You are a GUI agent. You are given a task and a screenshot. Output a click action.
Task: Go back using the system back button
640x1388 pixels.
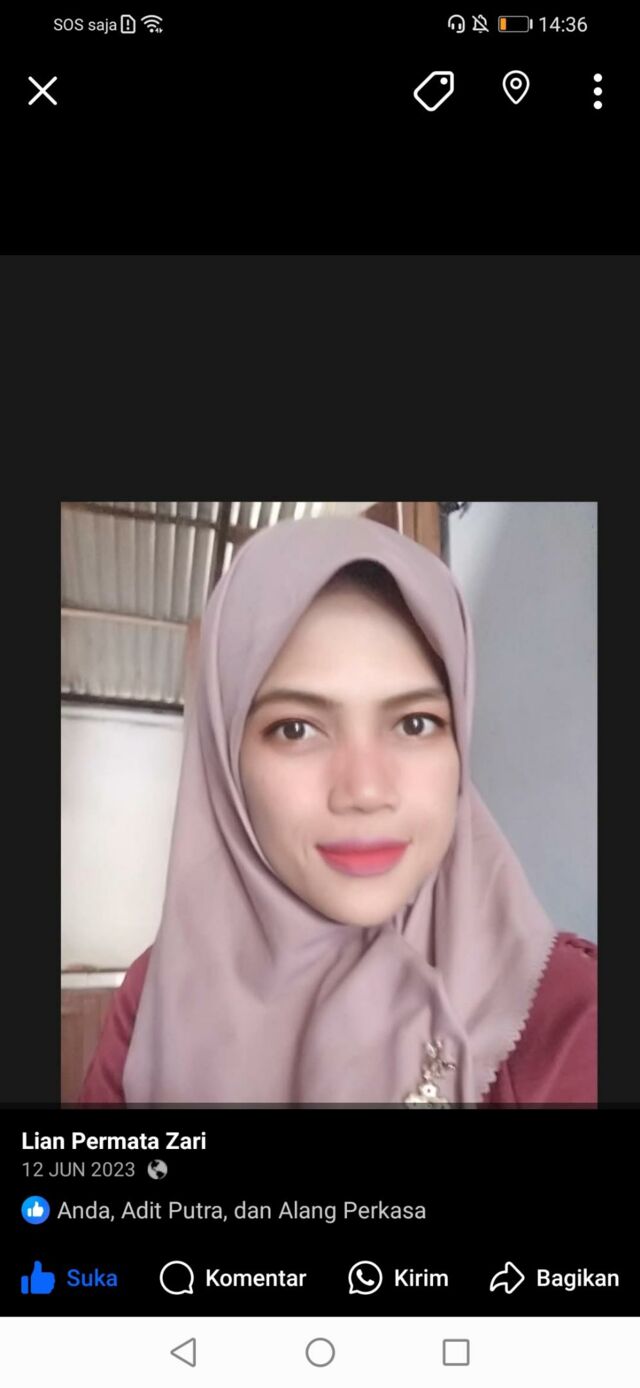pyautogui.click(x=183, y=1353)
